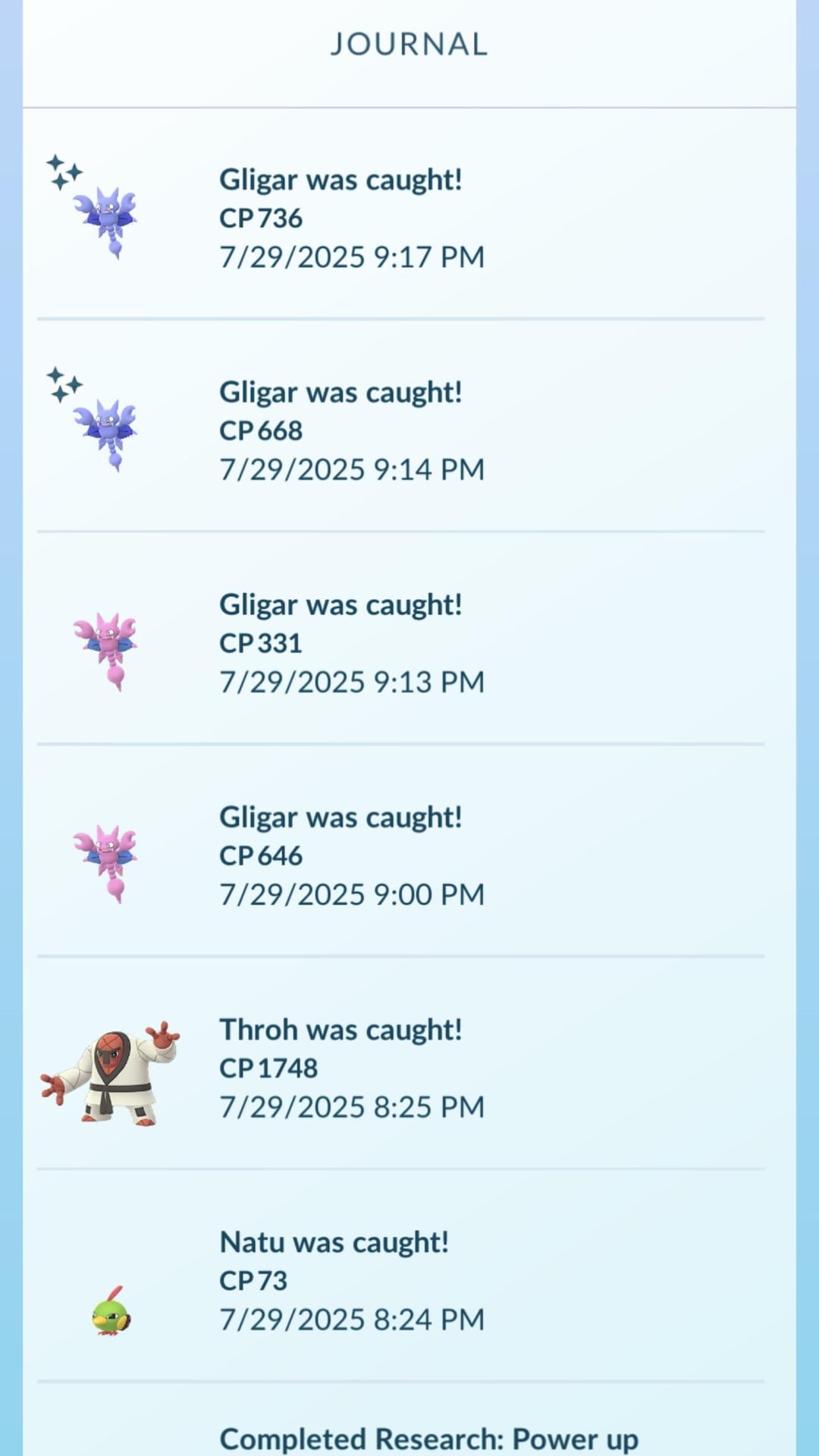Open the Throh CP 1748 entry
This screenshot has height=1456, width=819.
(x=401, y=1062)
